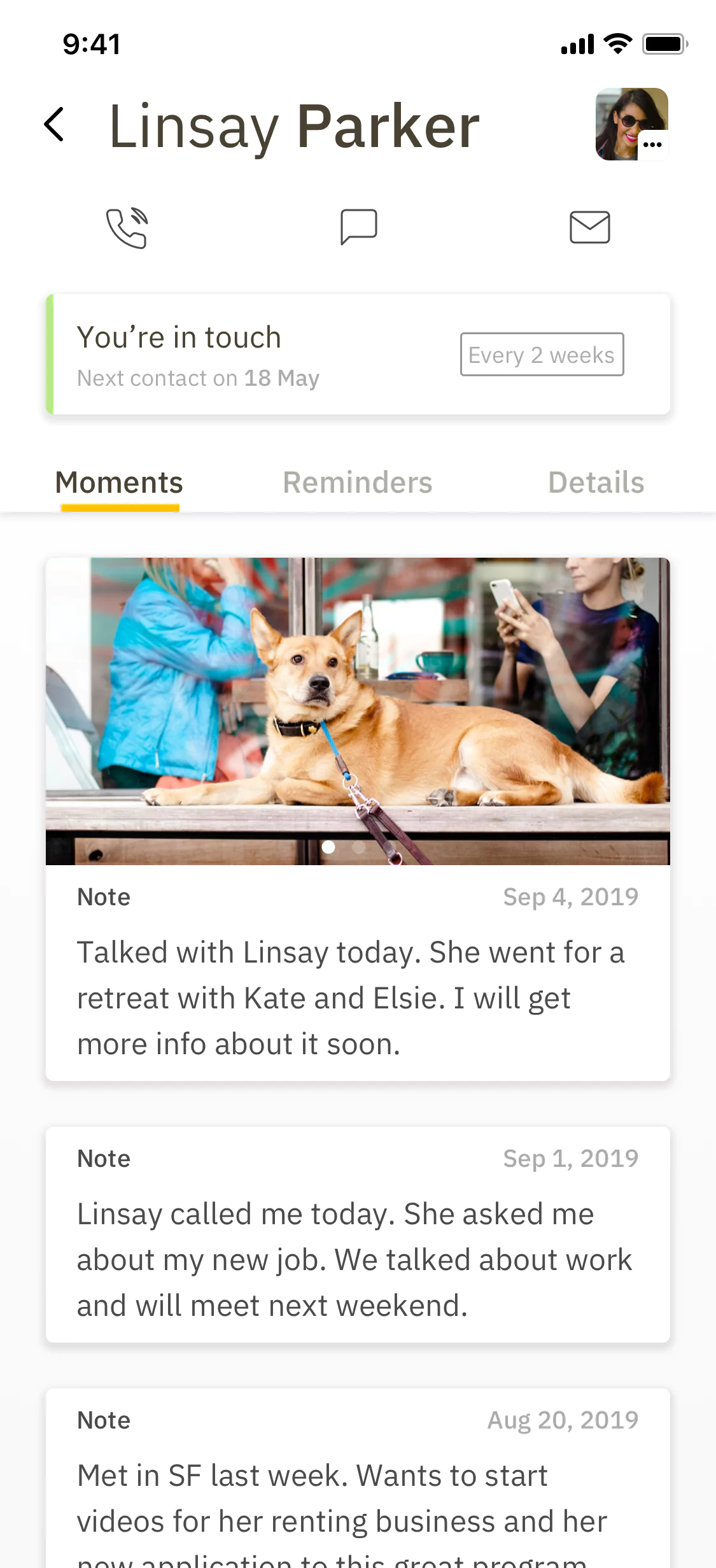The height and width of the screenshot is (1568, 716).
Task: Switch to the Reminders tab
Action: pos(358,482)
